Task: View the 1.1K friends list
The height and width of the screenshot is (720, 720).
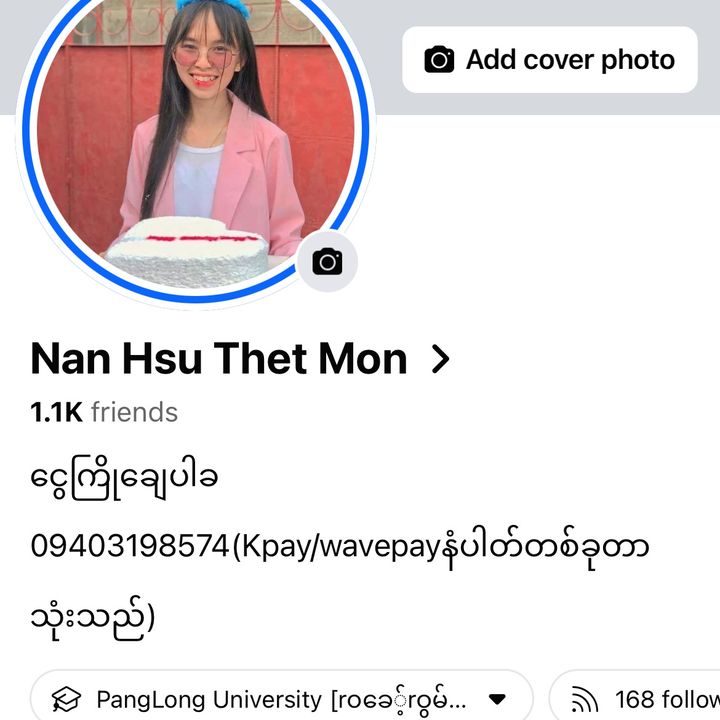Action: point(104,412)
